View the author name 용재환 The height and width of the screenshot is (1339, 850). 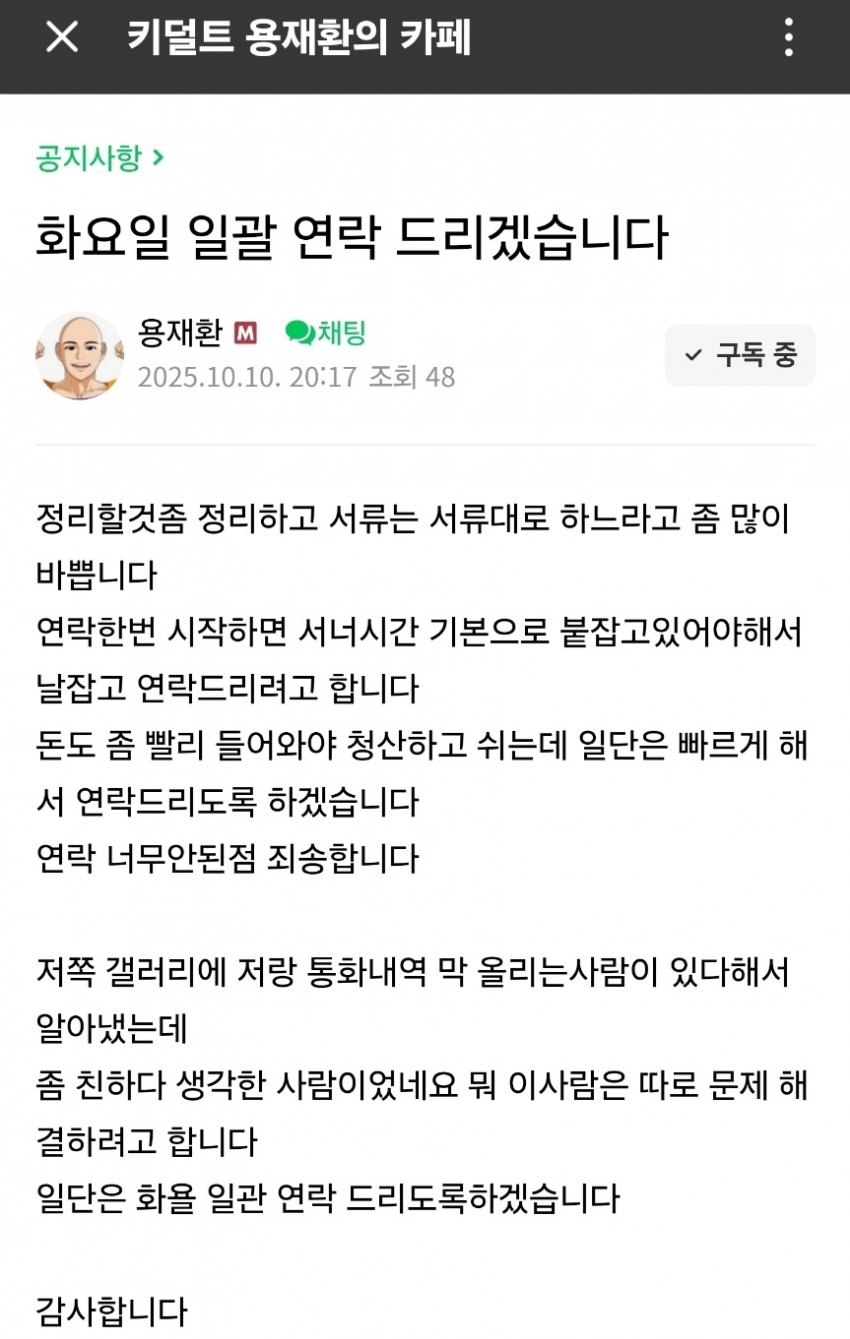tap(180, 333)
